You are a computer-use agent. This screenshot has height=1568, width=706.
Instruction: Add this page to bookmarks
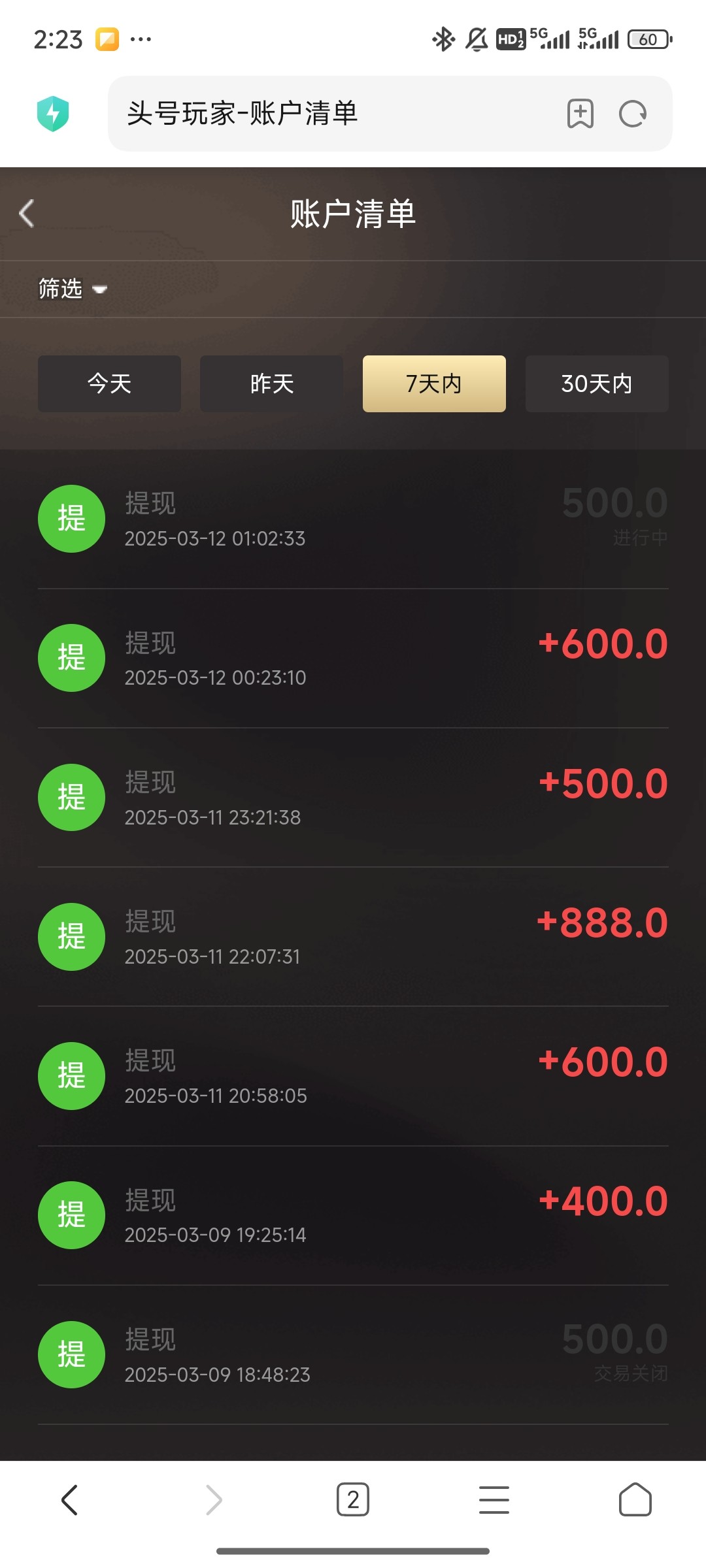(x=580, y=114)
